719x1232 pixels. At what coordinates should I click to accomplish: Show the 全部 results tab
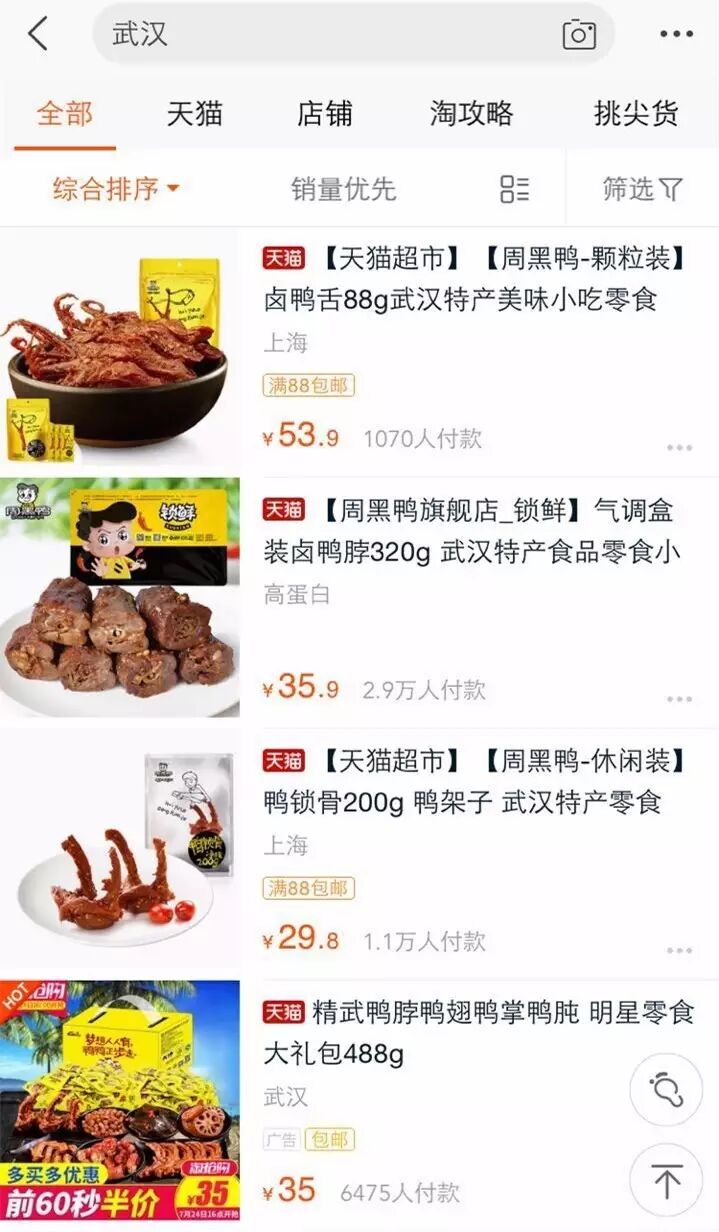click(65, 113)
